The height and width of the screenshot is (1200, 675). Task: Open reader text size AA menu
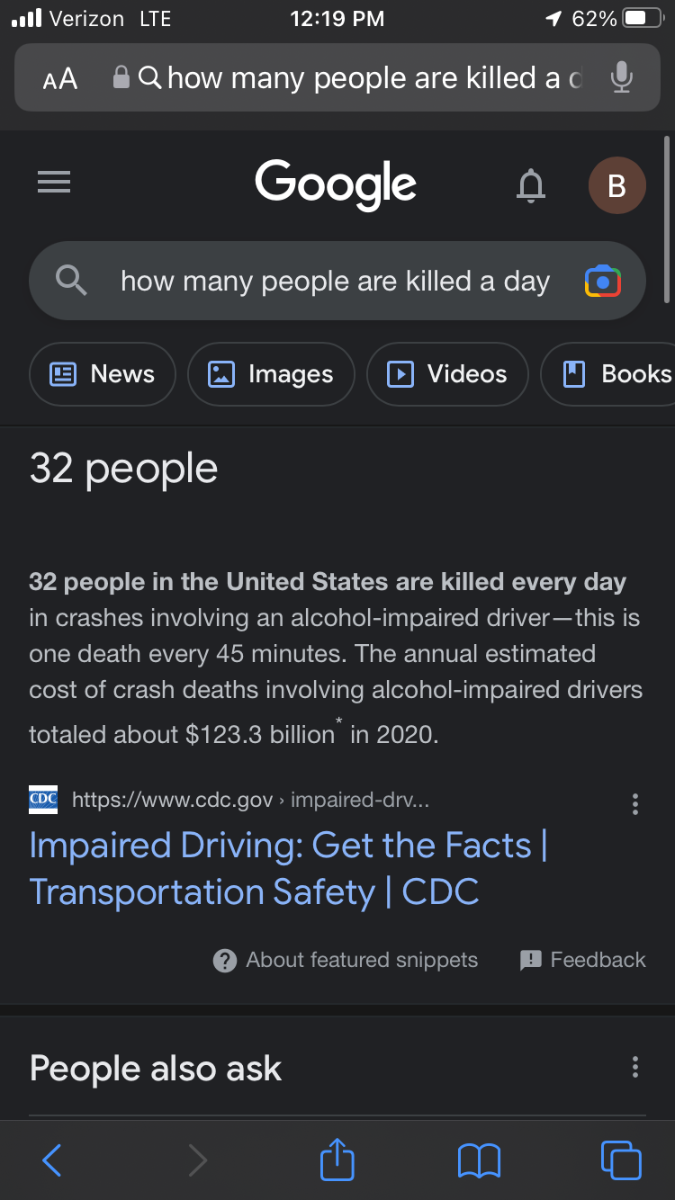tap(60, 78)
